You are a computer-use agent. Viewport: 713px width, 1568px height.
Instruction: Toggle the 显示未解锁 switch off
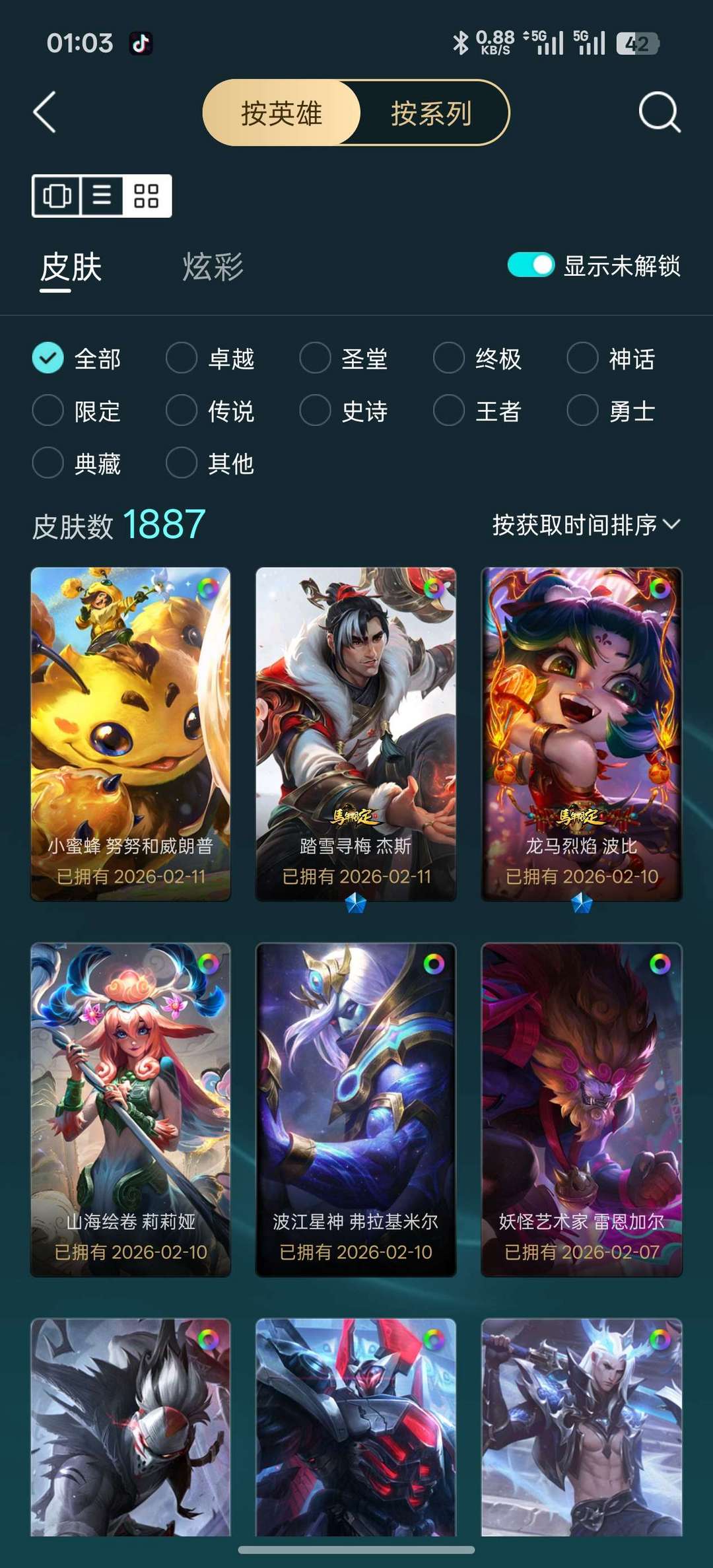pos(531,265)
